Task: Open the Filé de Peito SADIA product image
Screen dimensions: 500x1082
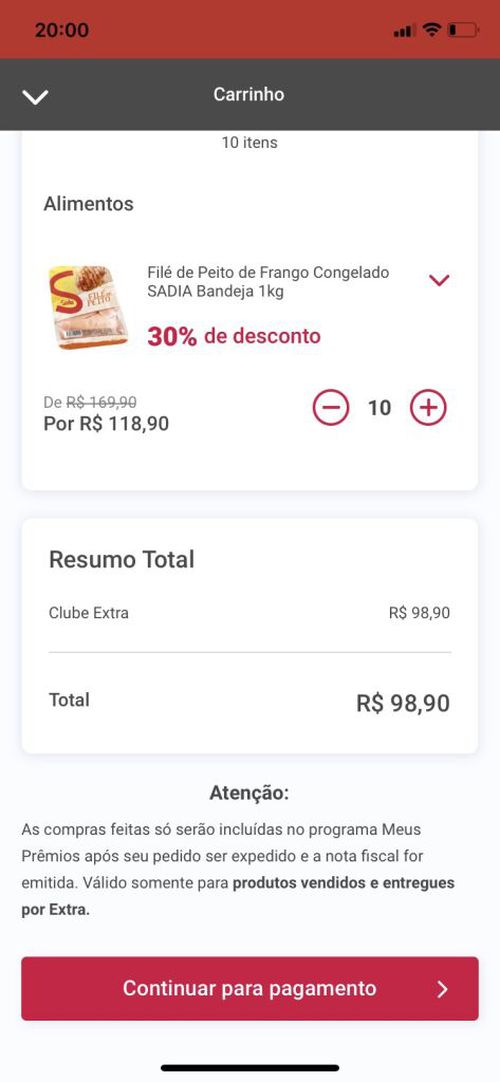Action: point(88,307)
